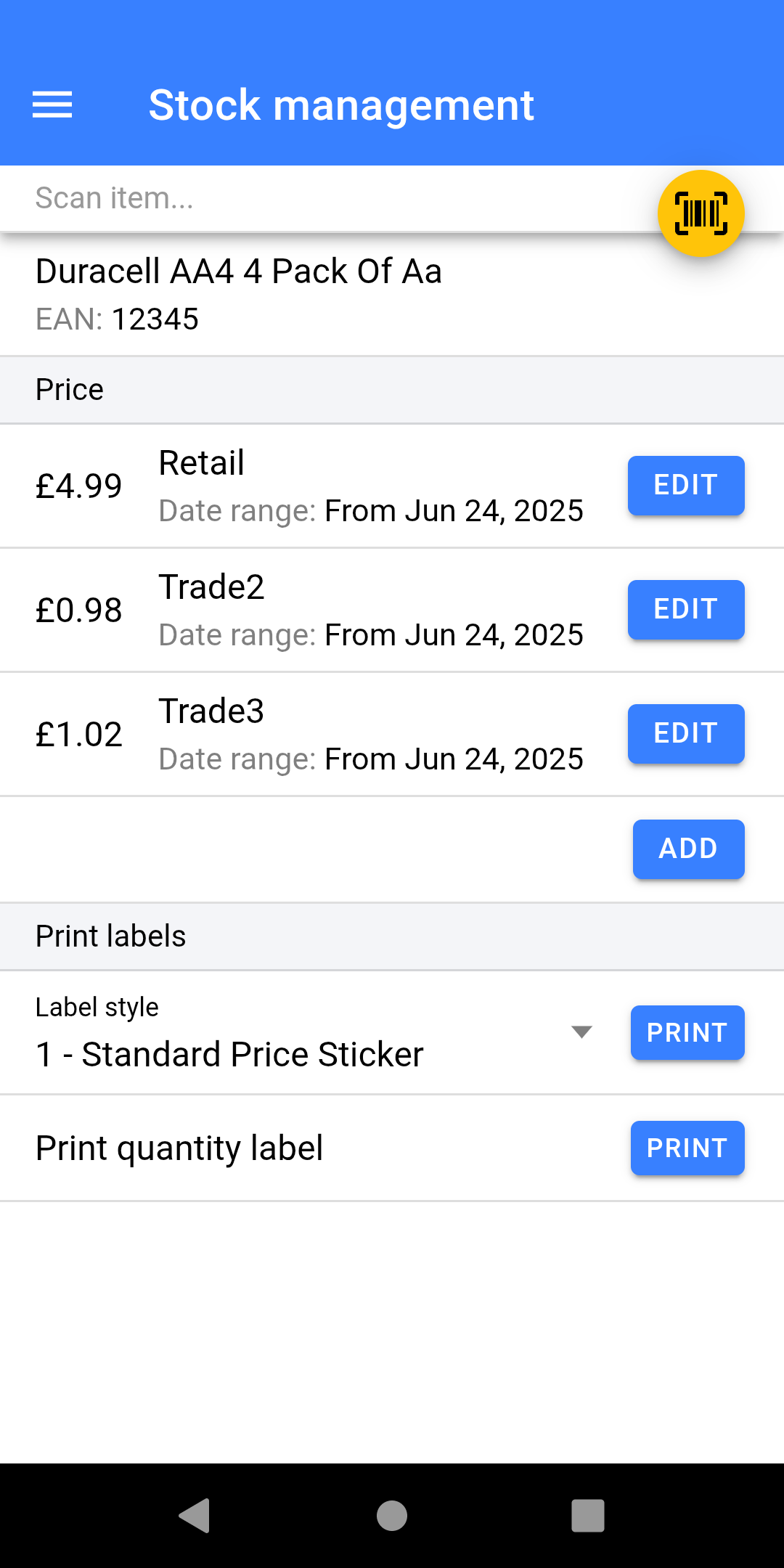The width and height of the screenshot is (784, 1568).
Task: Edit the Trade2 price entry
Action: point(685,610)
